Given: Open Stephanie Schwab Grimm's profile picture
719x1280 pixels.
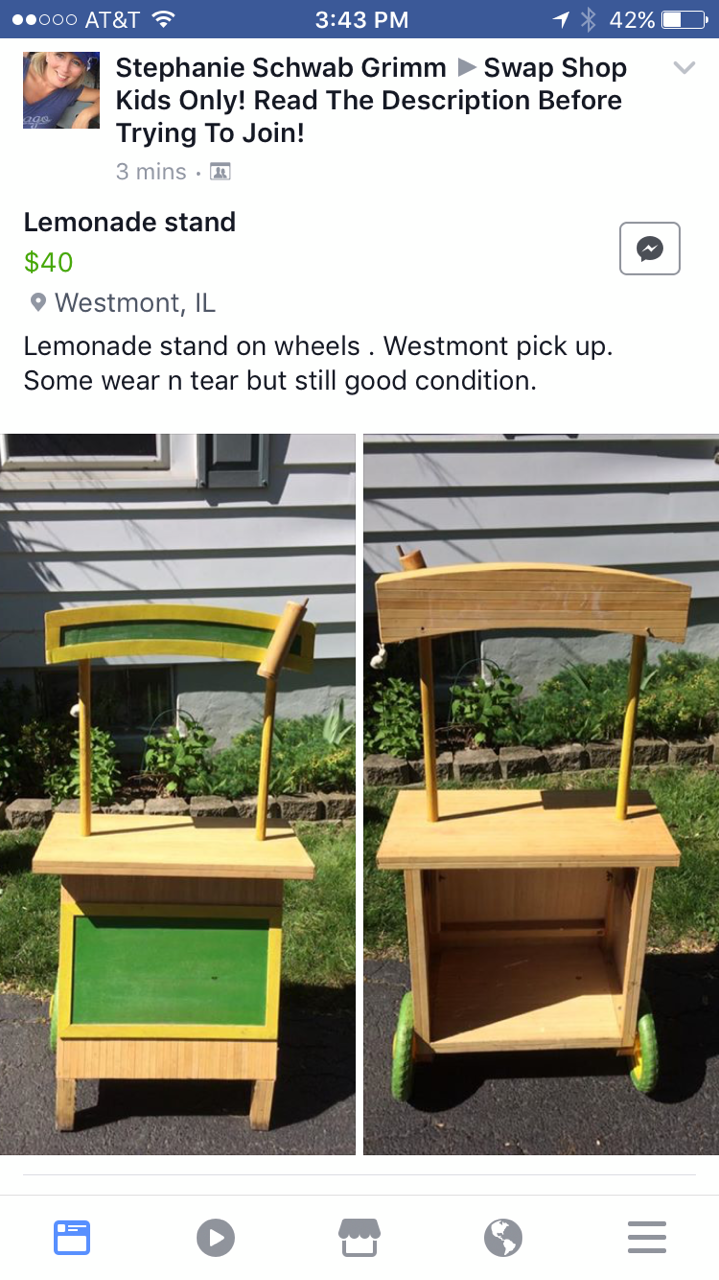Looking at the screenshot, I should (x=61, y=90).
